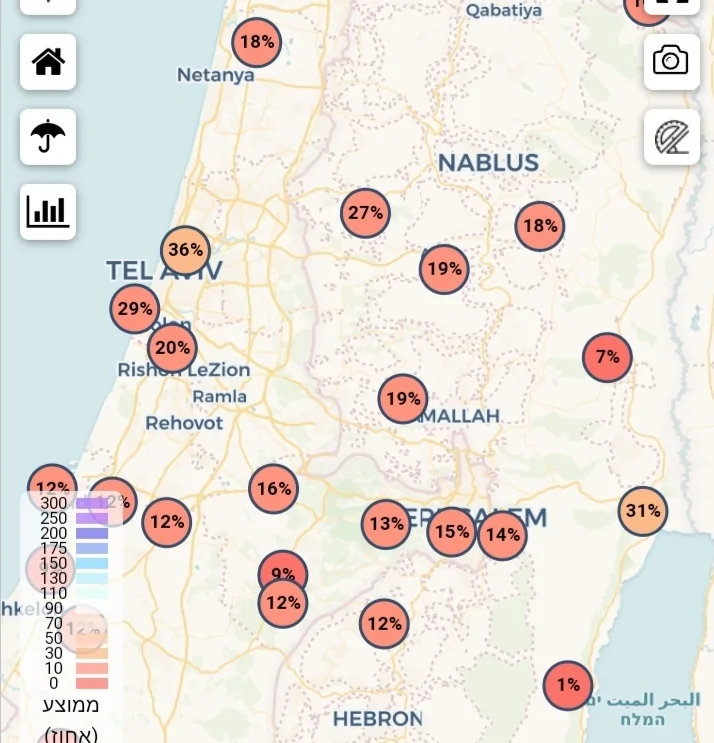The image size is (714, 743).
Task: Take a map screenshot with camera icon
Action: click(x=671, y=61)
